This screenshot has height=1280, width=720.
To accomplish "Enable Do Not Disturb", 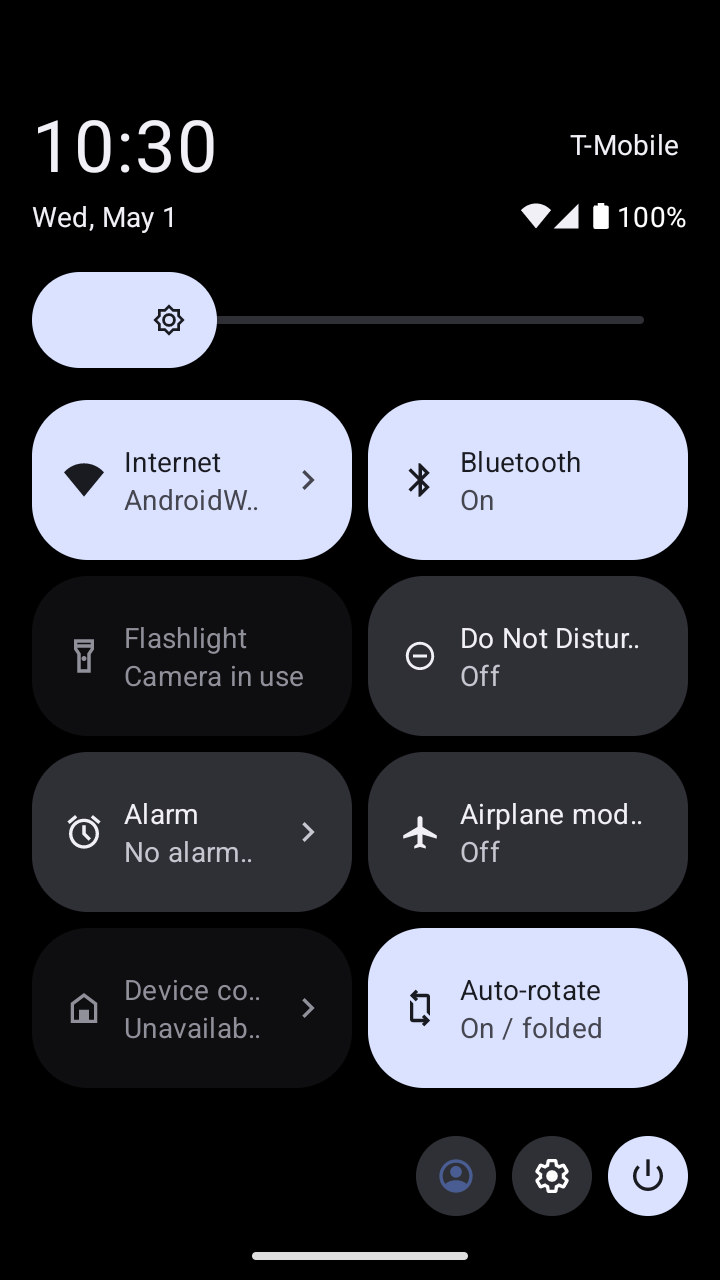I will pos(528,656).
